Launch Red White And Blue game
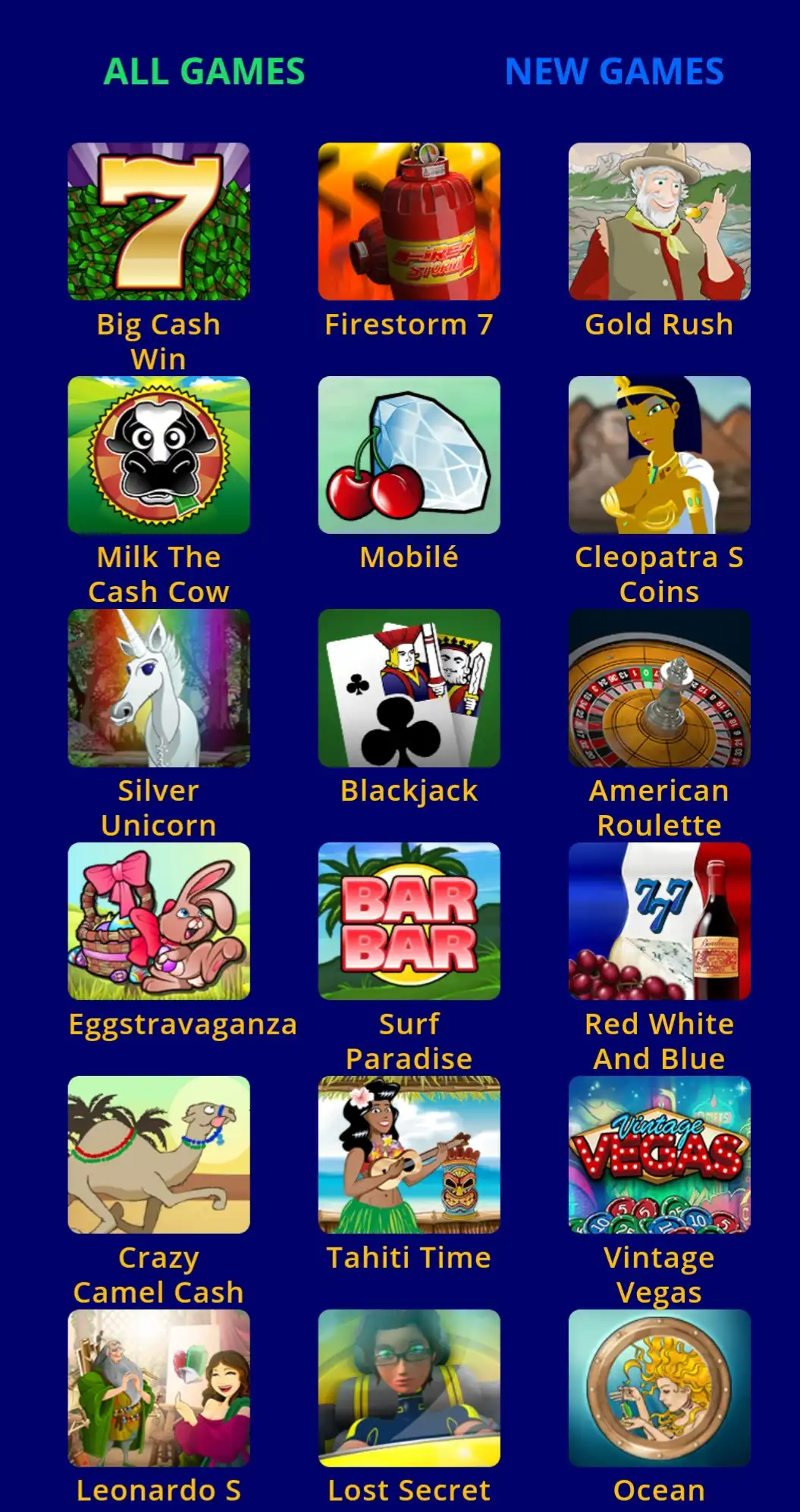The image size is (800, 1512). coord(659,921)
